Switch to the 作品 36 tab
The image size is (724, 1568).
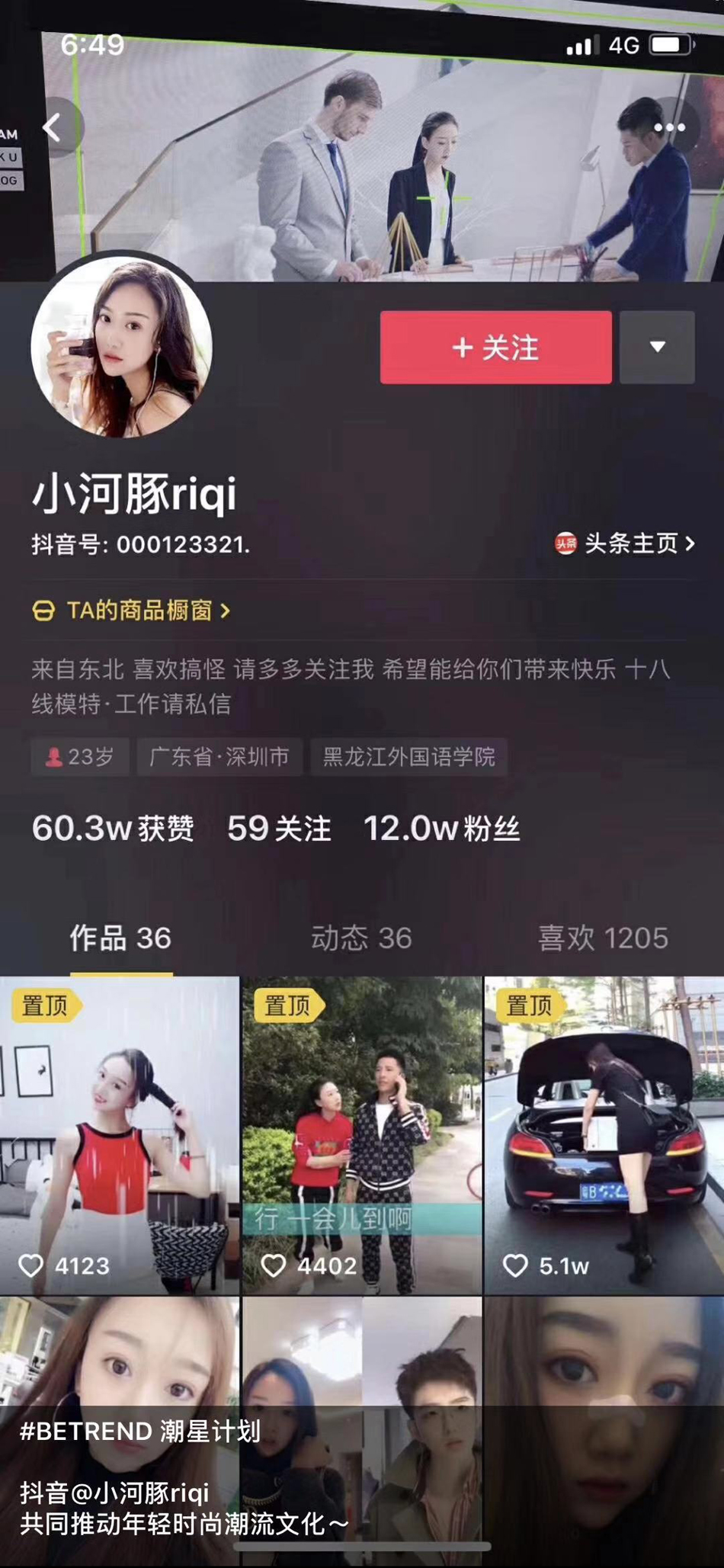(x=120, y=938)
